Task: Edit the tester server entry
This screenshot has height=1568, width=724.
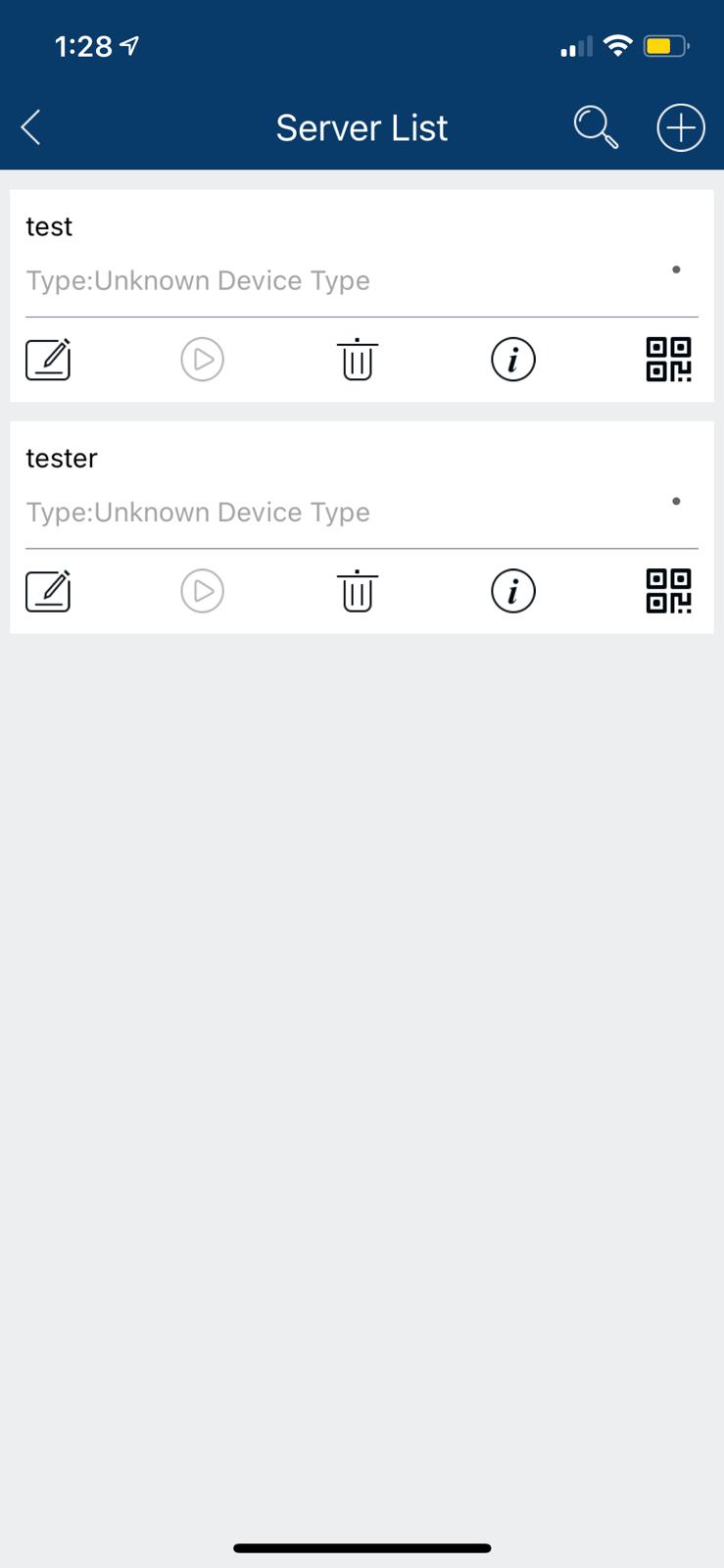Action: pyautogui.click(x=48, y=591)
